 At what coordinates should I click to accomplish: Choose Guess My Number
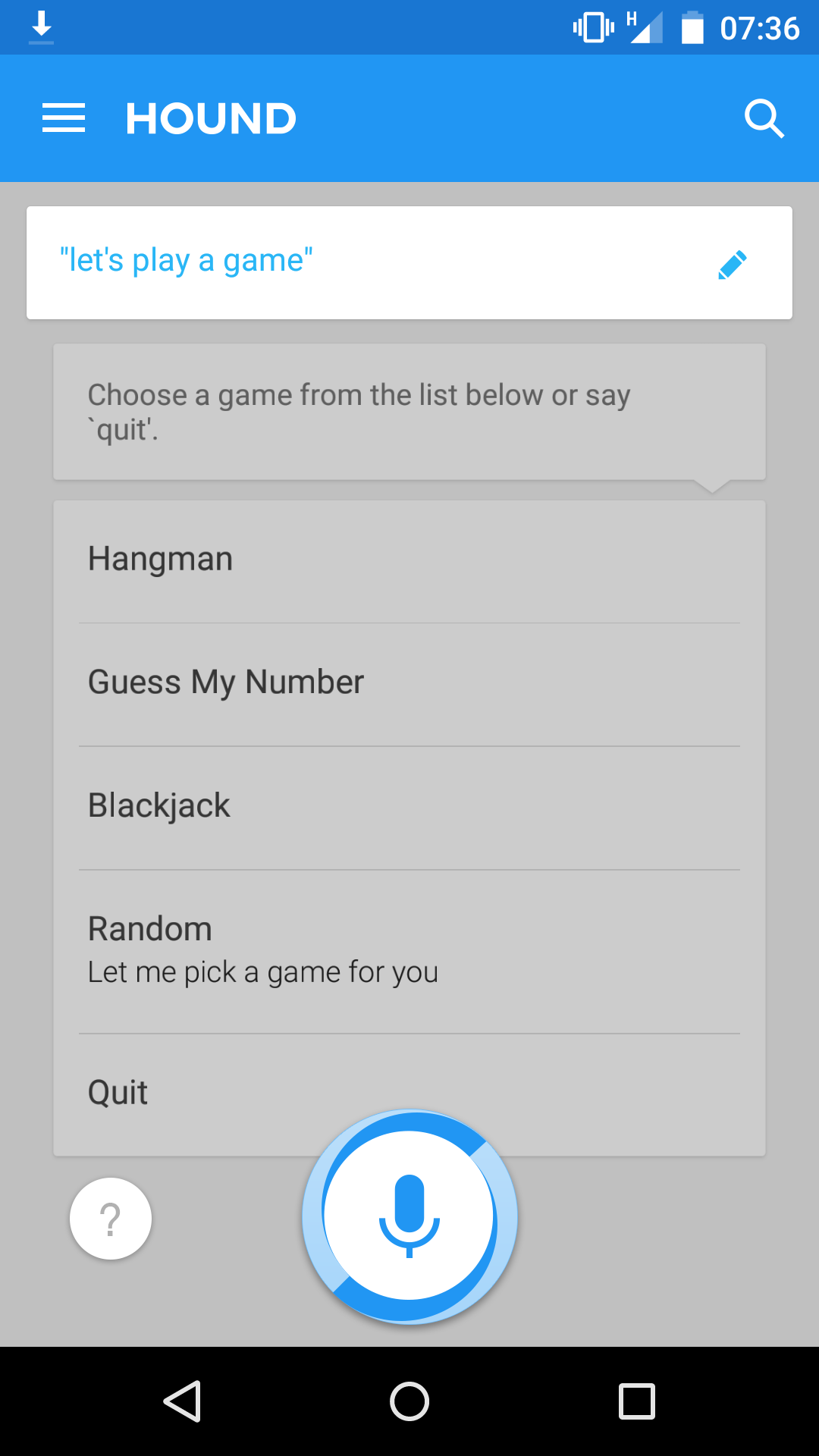[x=409, y=682]
